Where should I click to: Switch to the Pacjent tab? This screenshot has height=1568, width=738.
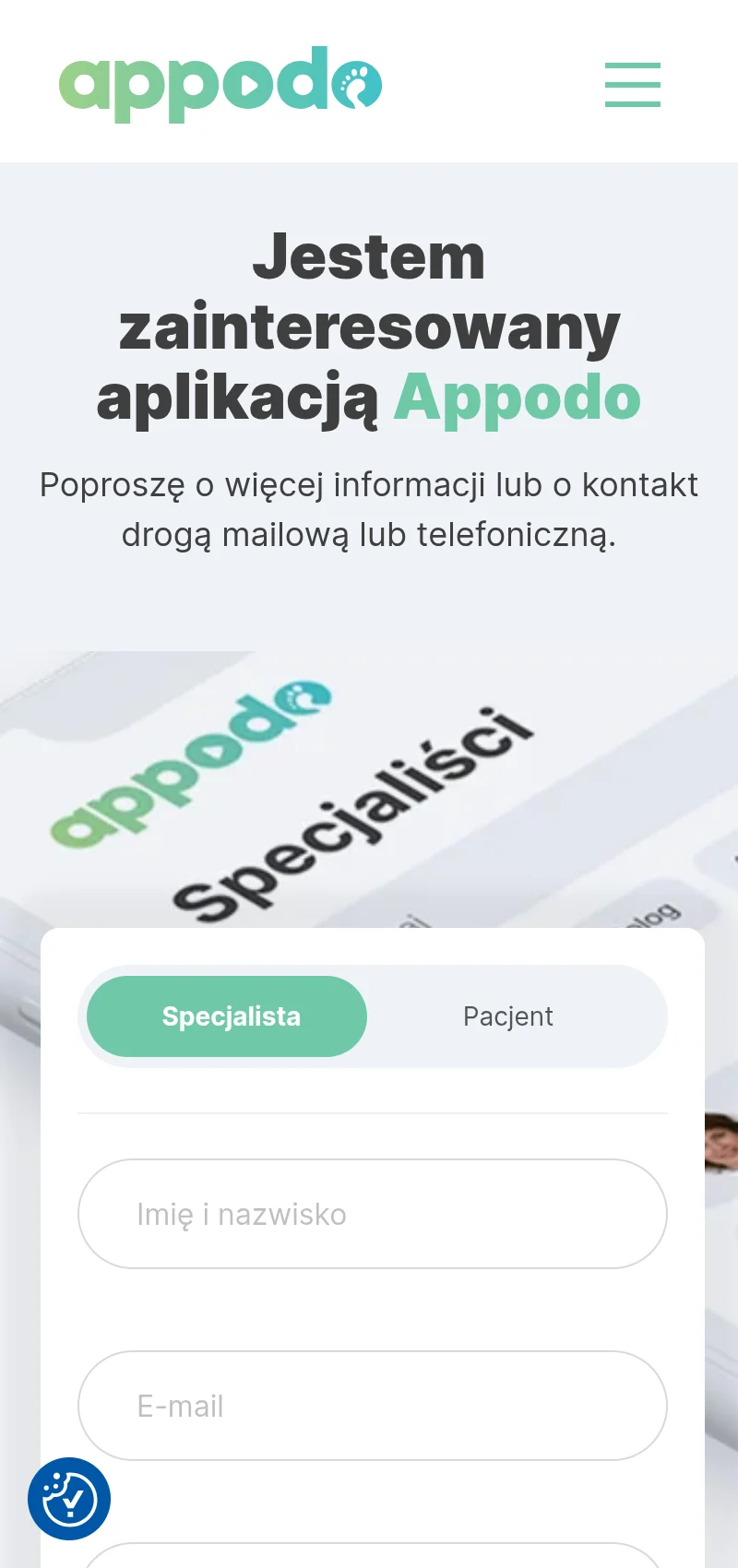click(507, 1016)
